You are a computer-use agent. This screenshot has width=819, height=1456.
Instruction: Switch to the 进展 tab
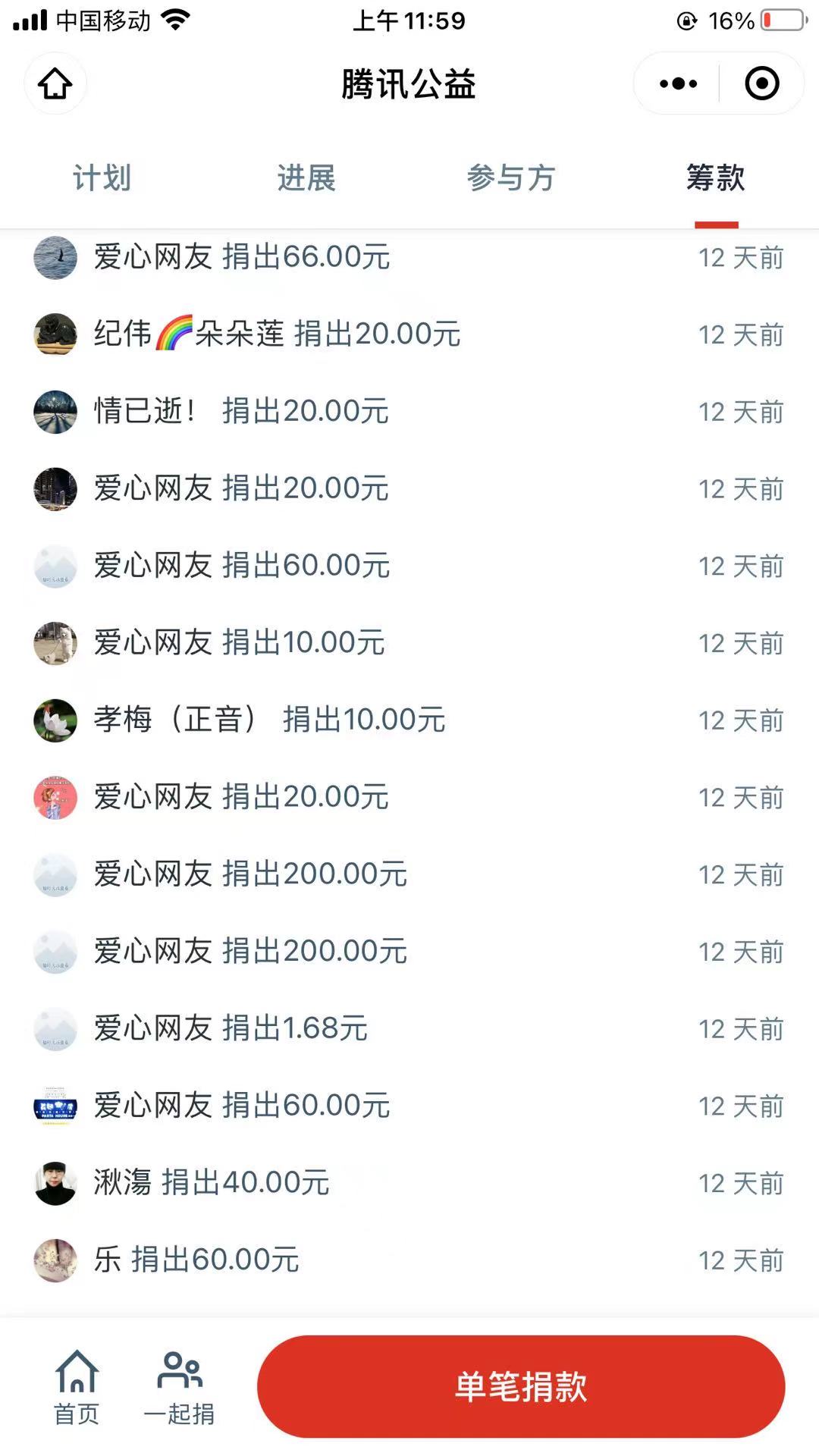306,178
